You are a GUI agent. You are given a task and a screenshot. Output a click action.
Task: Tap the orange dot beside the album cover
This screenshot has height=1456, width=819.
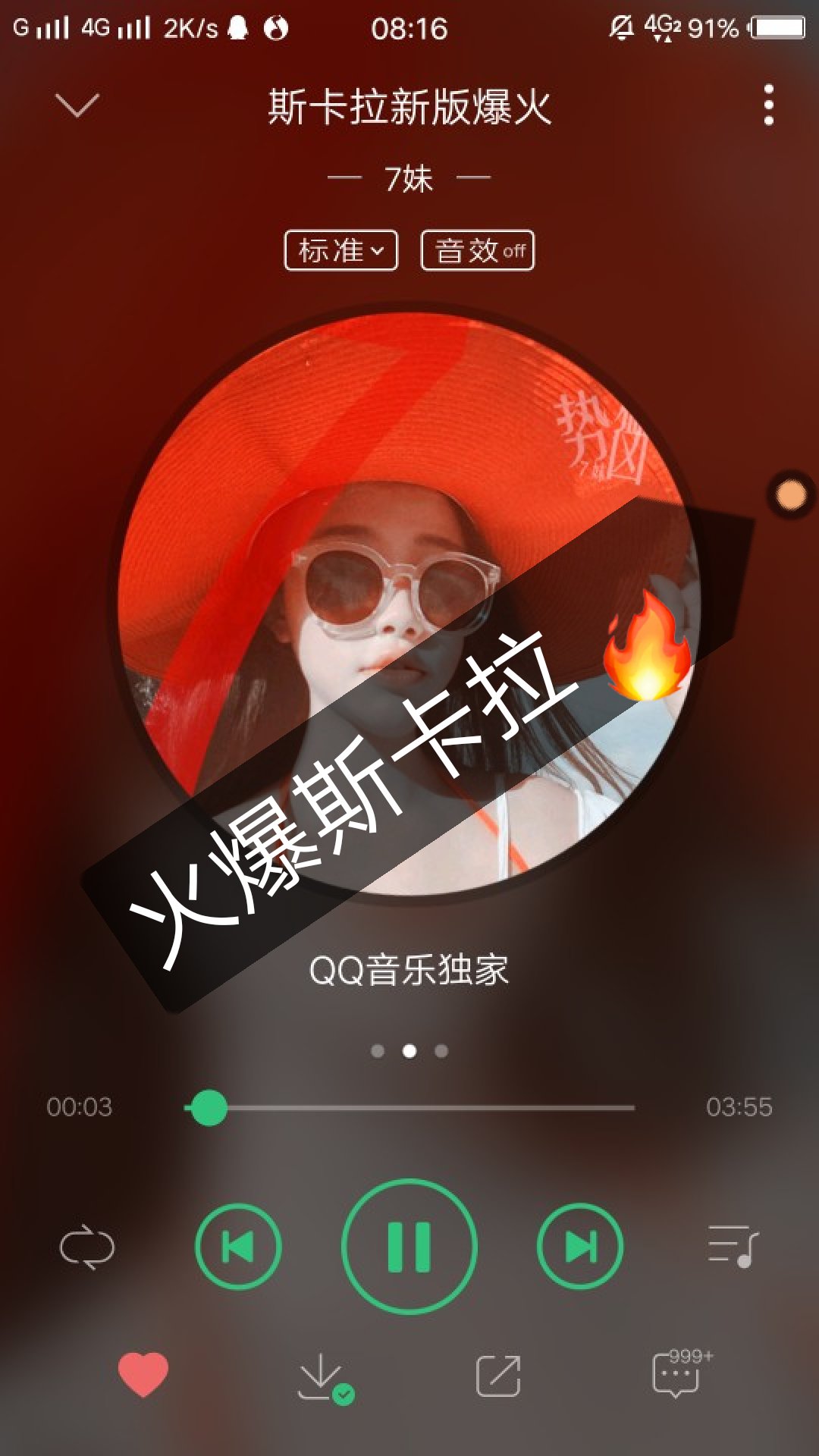(x=791, y=495)
